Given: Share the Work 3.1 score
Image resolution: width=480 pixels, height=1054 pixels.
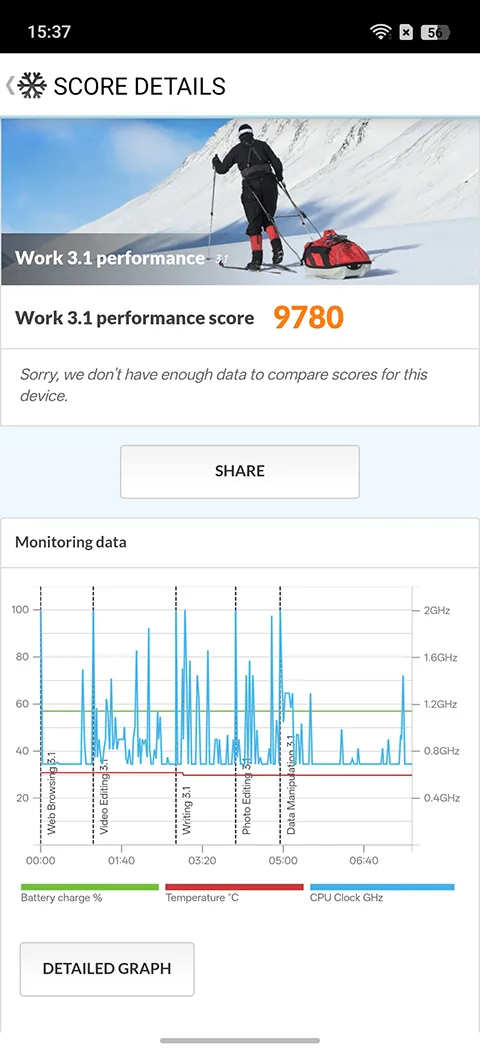Looking at the screenshot, I should (x=240, y=471).
